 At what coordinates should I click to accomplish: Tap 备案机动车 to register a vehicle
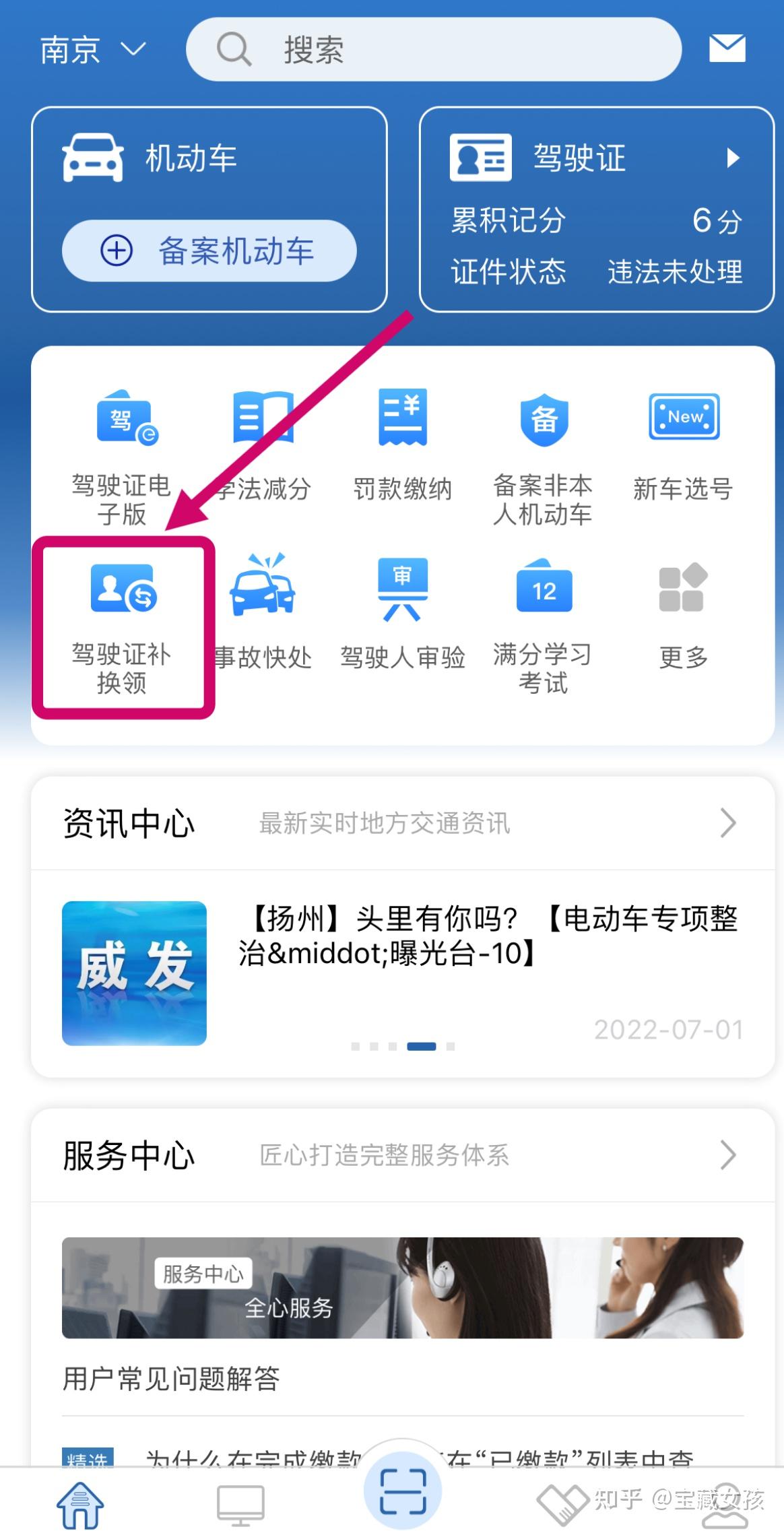point(209,251)
